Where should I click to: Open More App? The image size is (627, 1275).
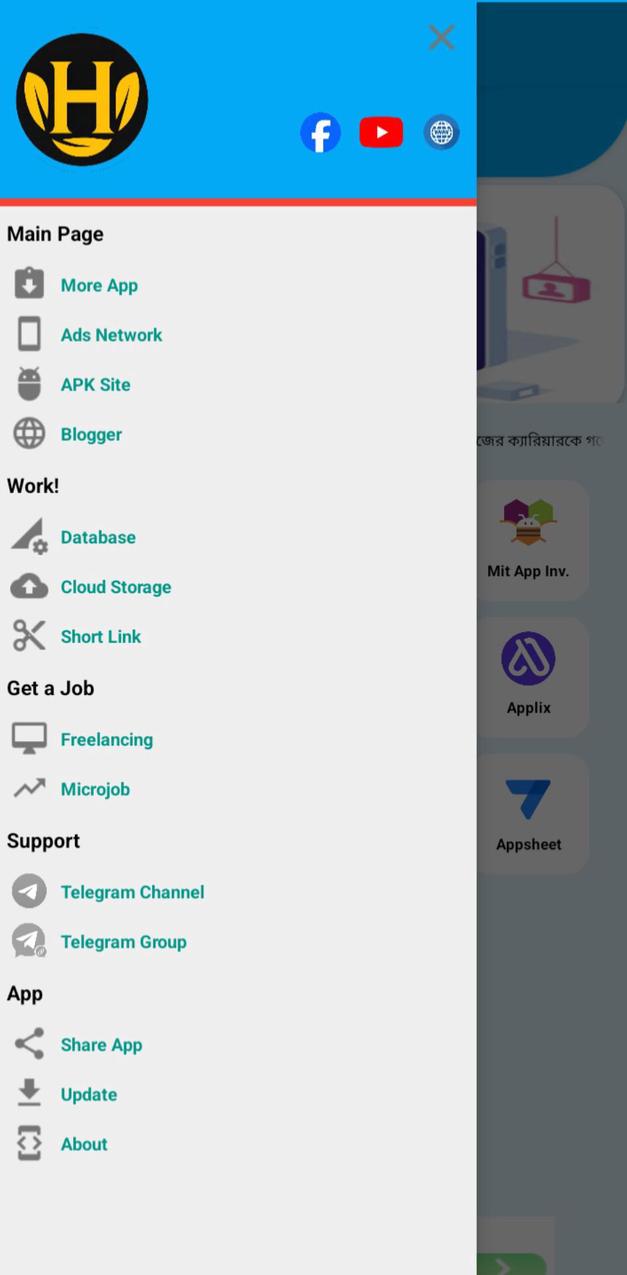click(x=99, y=285)
